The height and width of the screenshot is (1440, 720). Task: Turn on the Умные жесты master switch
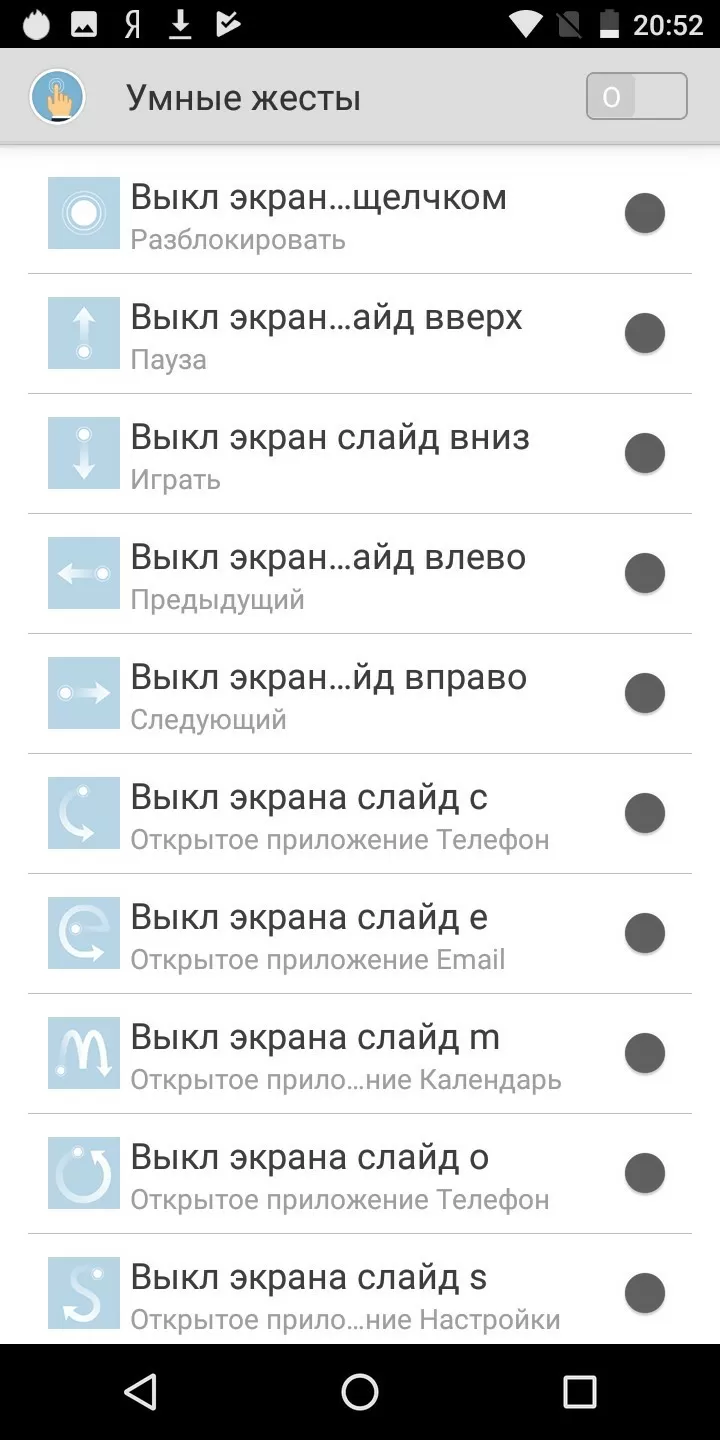(x=636, y=97)
